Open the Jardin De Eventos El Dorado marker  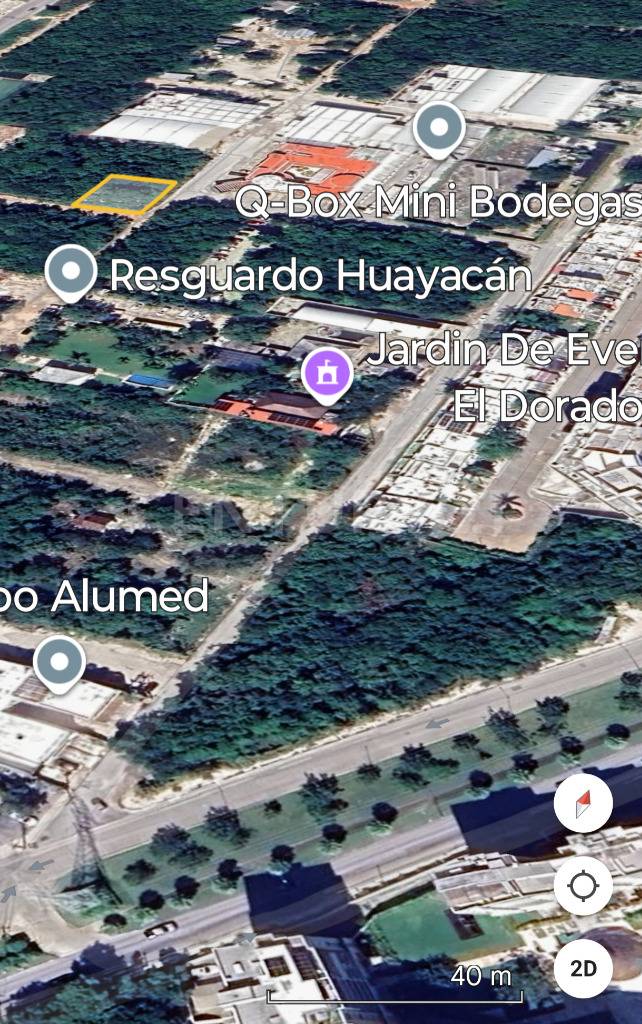point(328,375)
